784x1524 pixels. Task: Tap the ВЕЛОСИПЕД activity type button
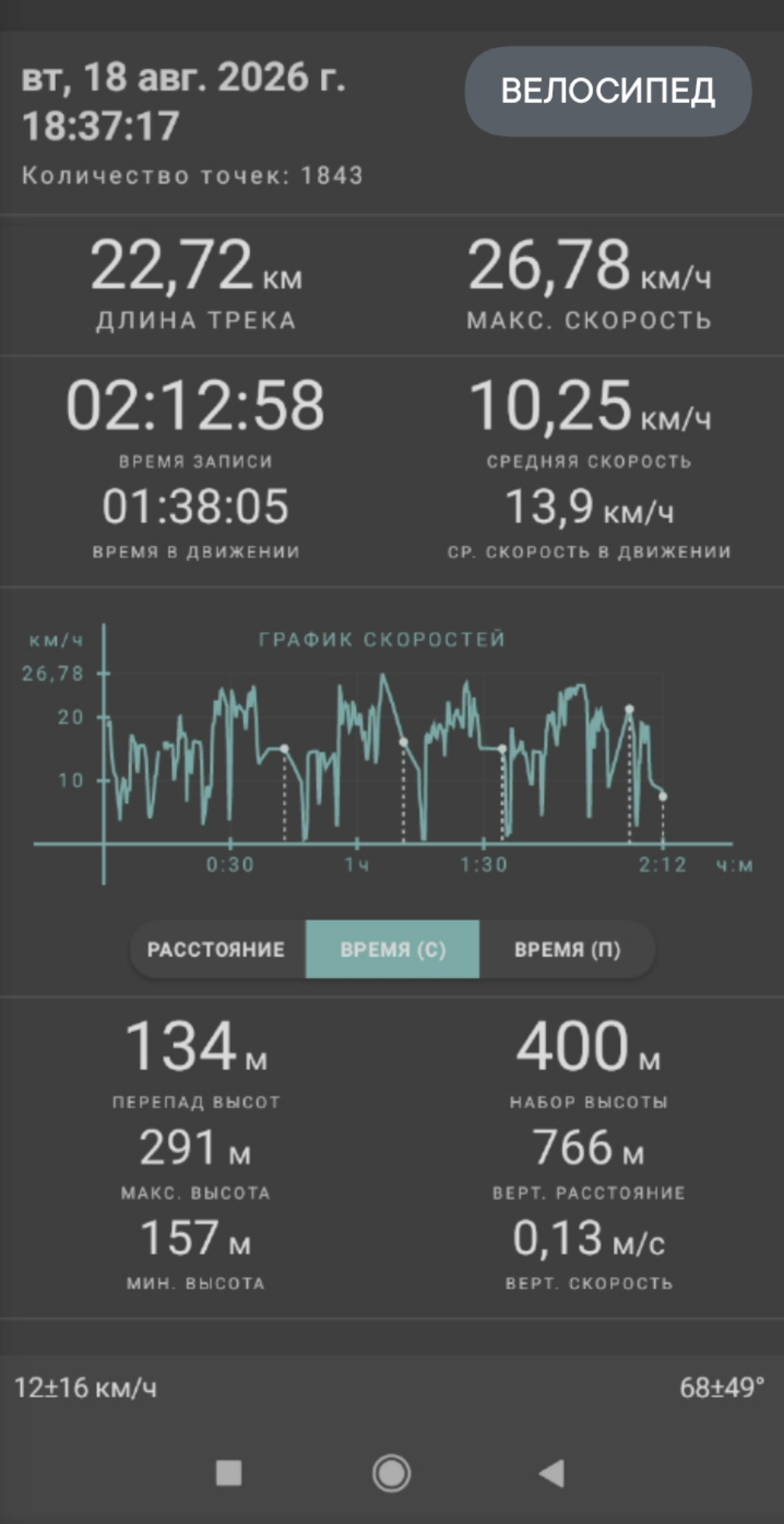[x=608, y=91]
